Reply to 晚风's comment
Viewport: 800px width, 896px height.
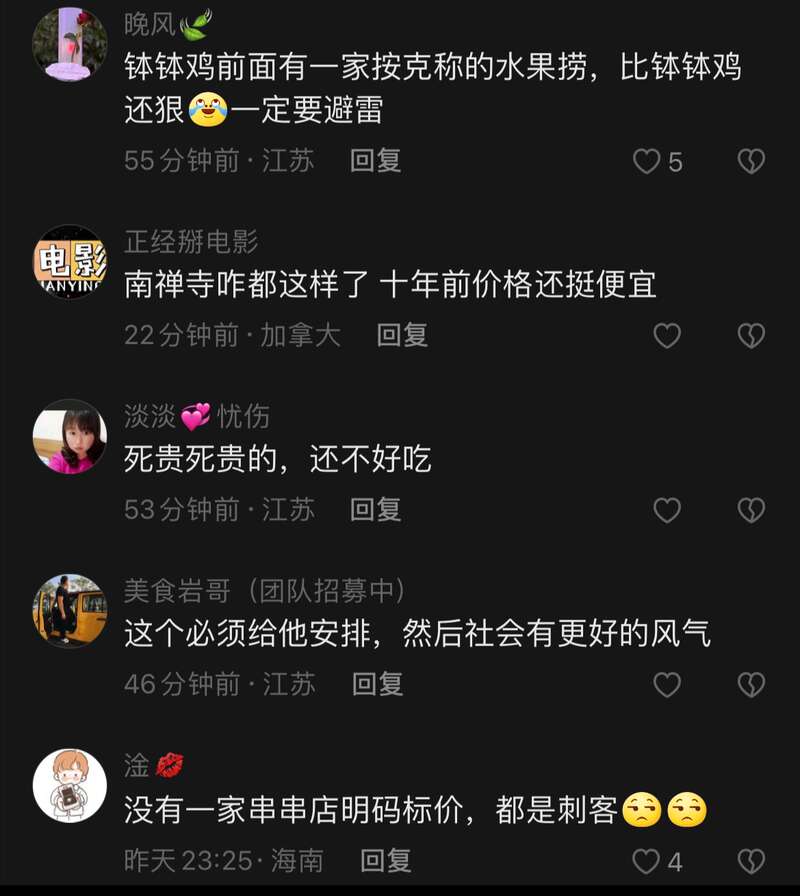pos(375,160)
